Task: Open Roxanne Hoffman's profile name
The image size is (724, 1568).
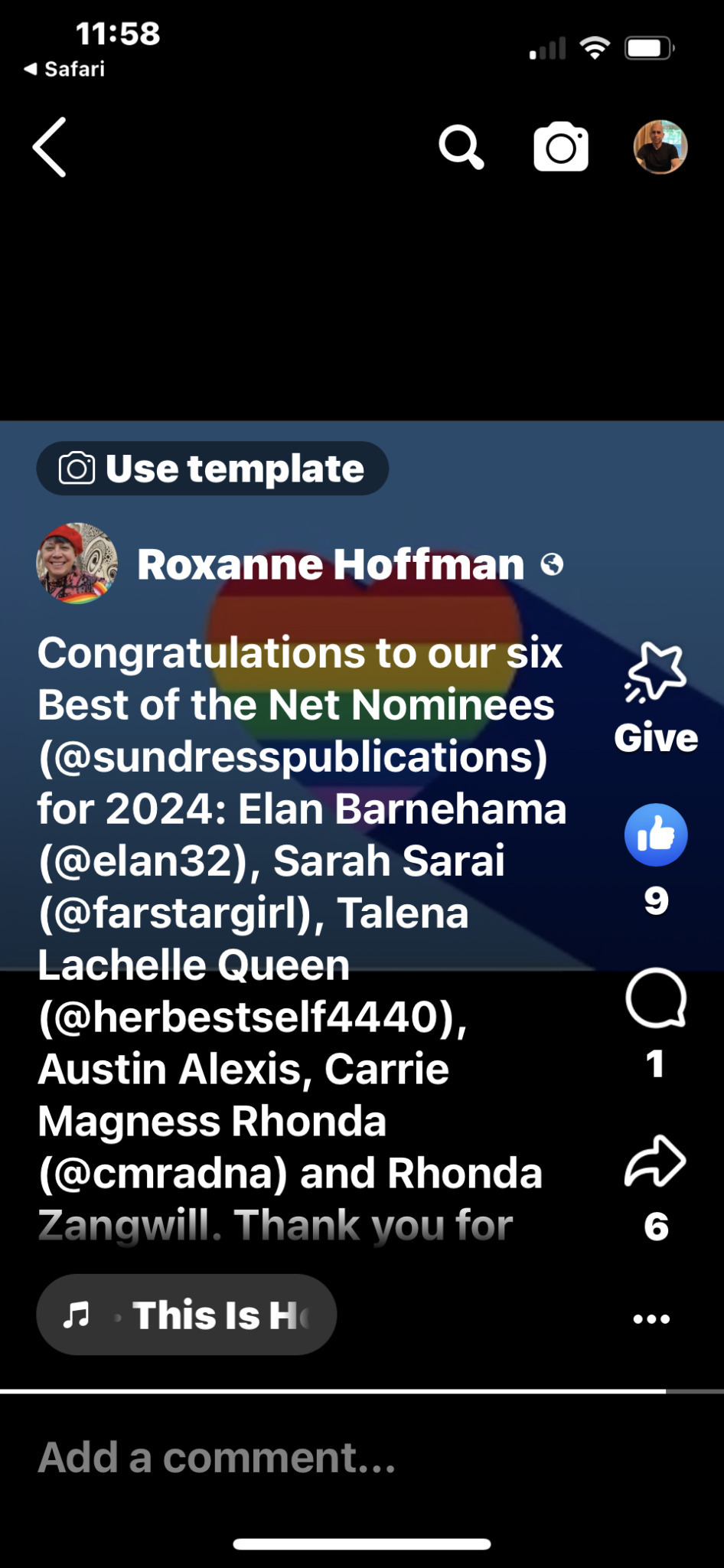Action: 331,565
